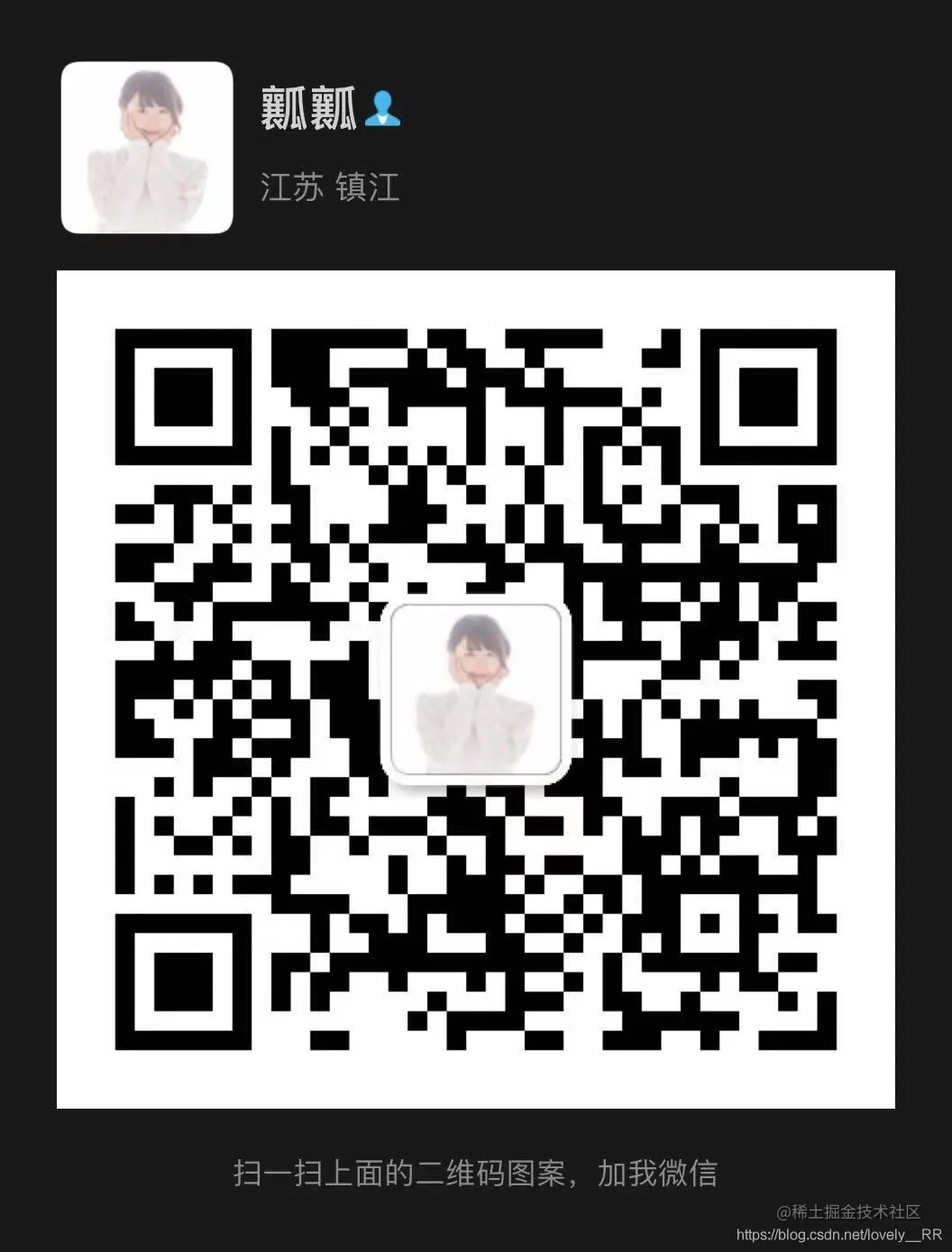Click the 镇江 city name text
Image resolution: width=952 pixels, height=1252 pixels.
[x=370, y=185]
